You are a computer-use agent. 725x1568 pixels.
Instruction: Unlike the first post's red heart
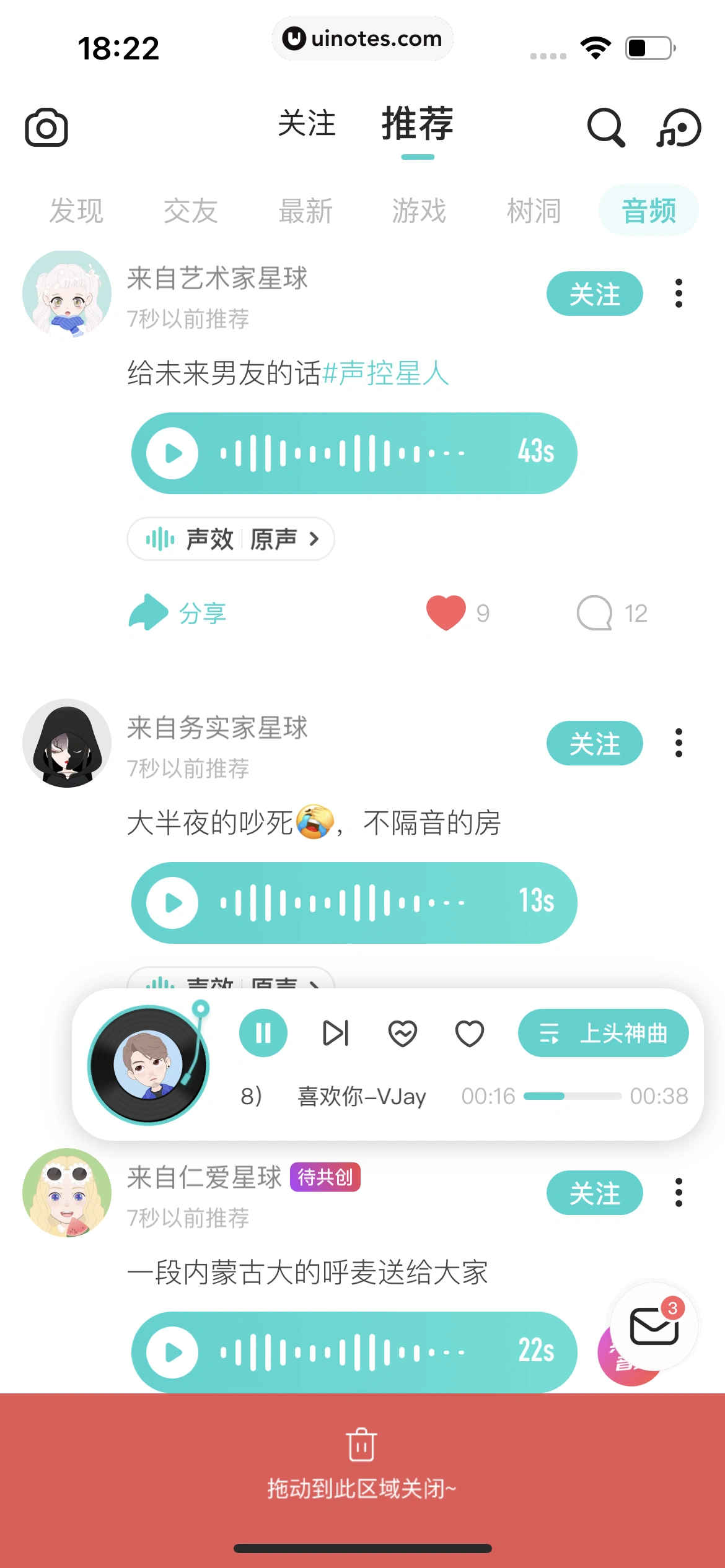[x=446, y=612]
